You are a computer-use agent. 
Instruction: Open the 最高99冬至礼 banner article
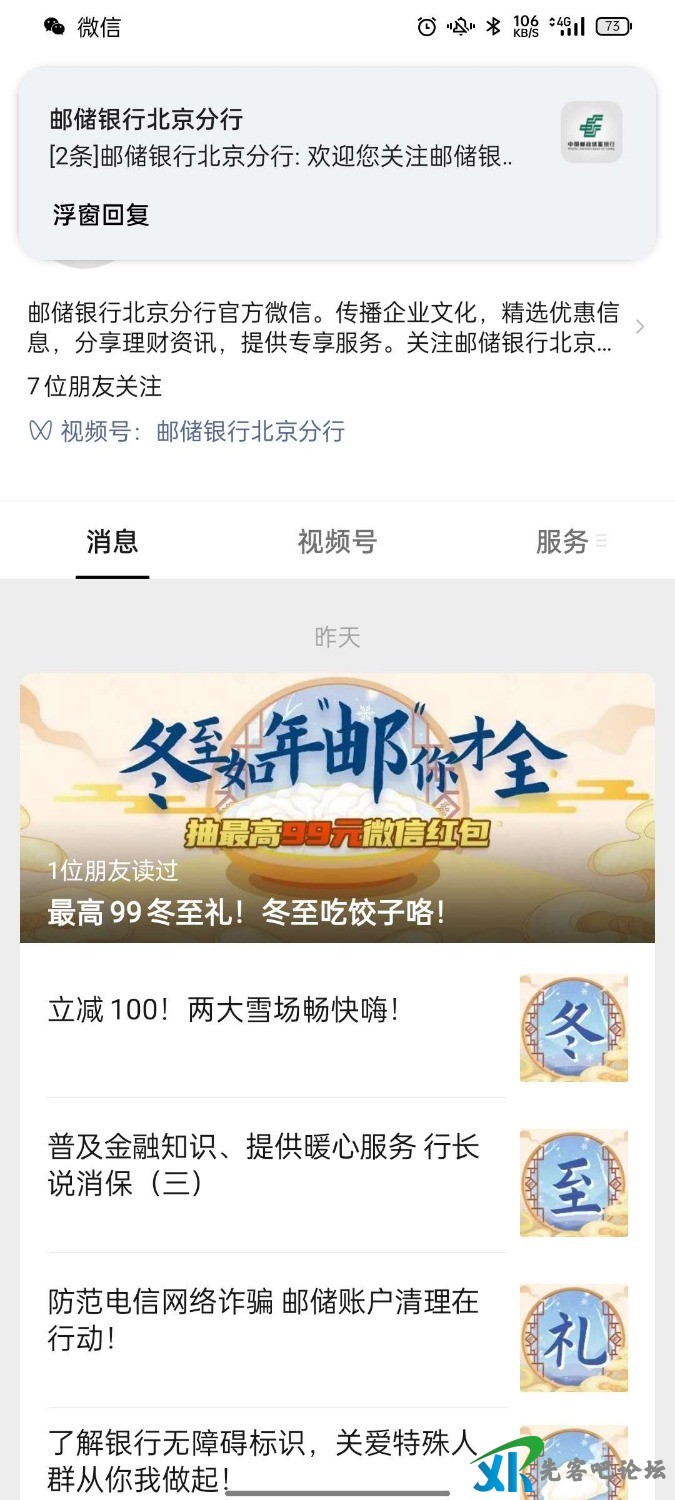pos(337,808)
